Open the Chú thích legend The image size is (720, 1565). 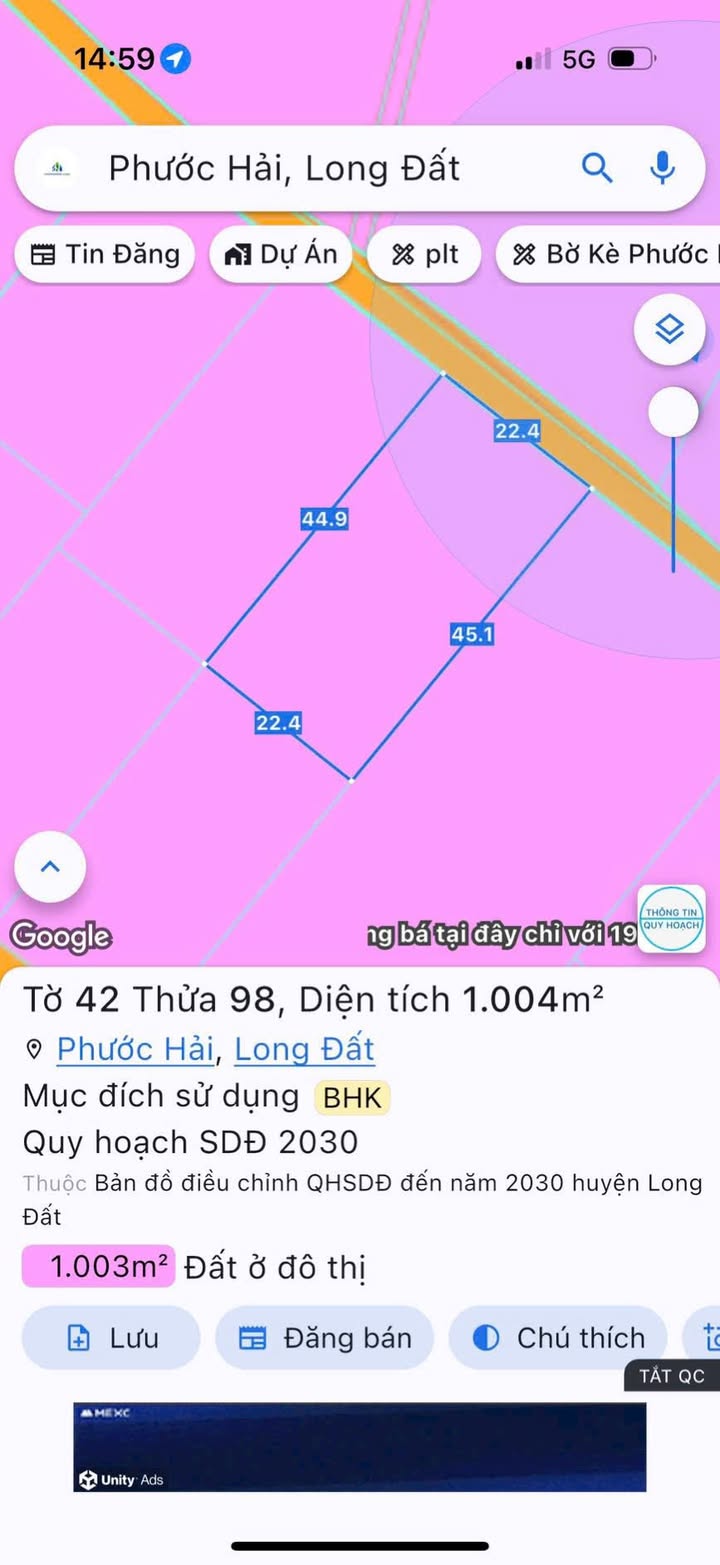558,1338
